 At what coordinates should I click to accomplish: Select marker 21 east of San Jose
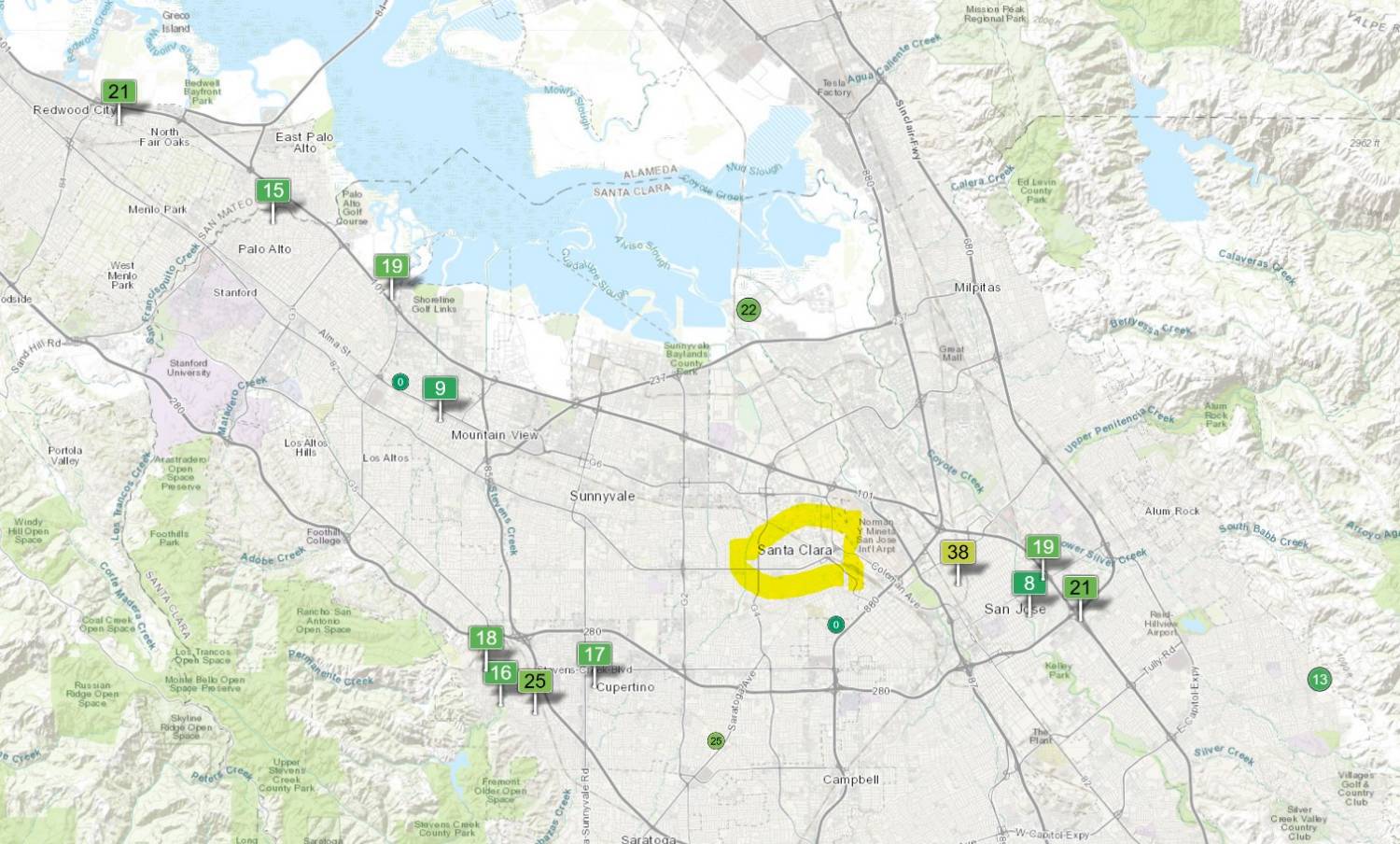(1080, 587)
